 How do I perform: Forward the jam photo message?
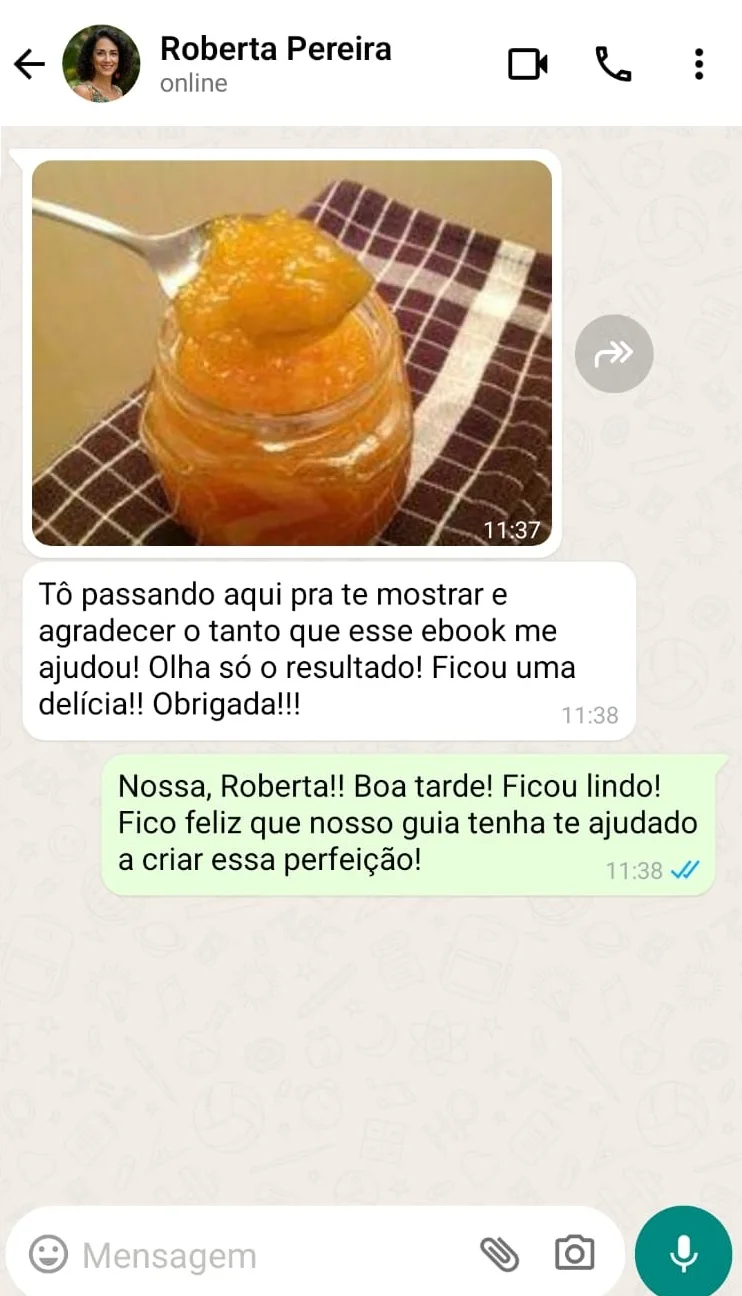(613, 353)
